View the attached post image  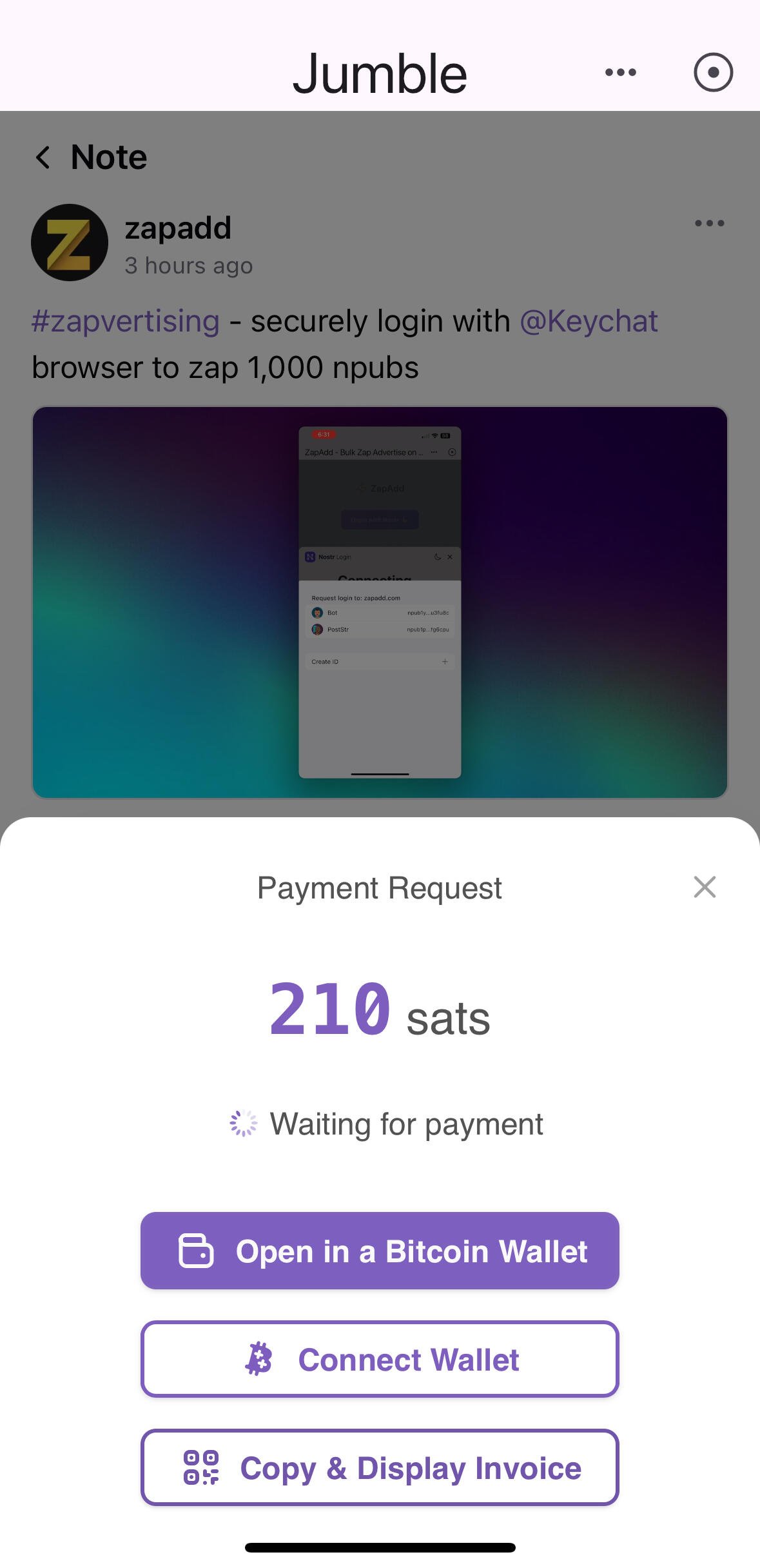pos(380,602)
